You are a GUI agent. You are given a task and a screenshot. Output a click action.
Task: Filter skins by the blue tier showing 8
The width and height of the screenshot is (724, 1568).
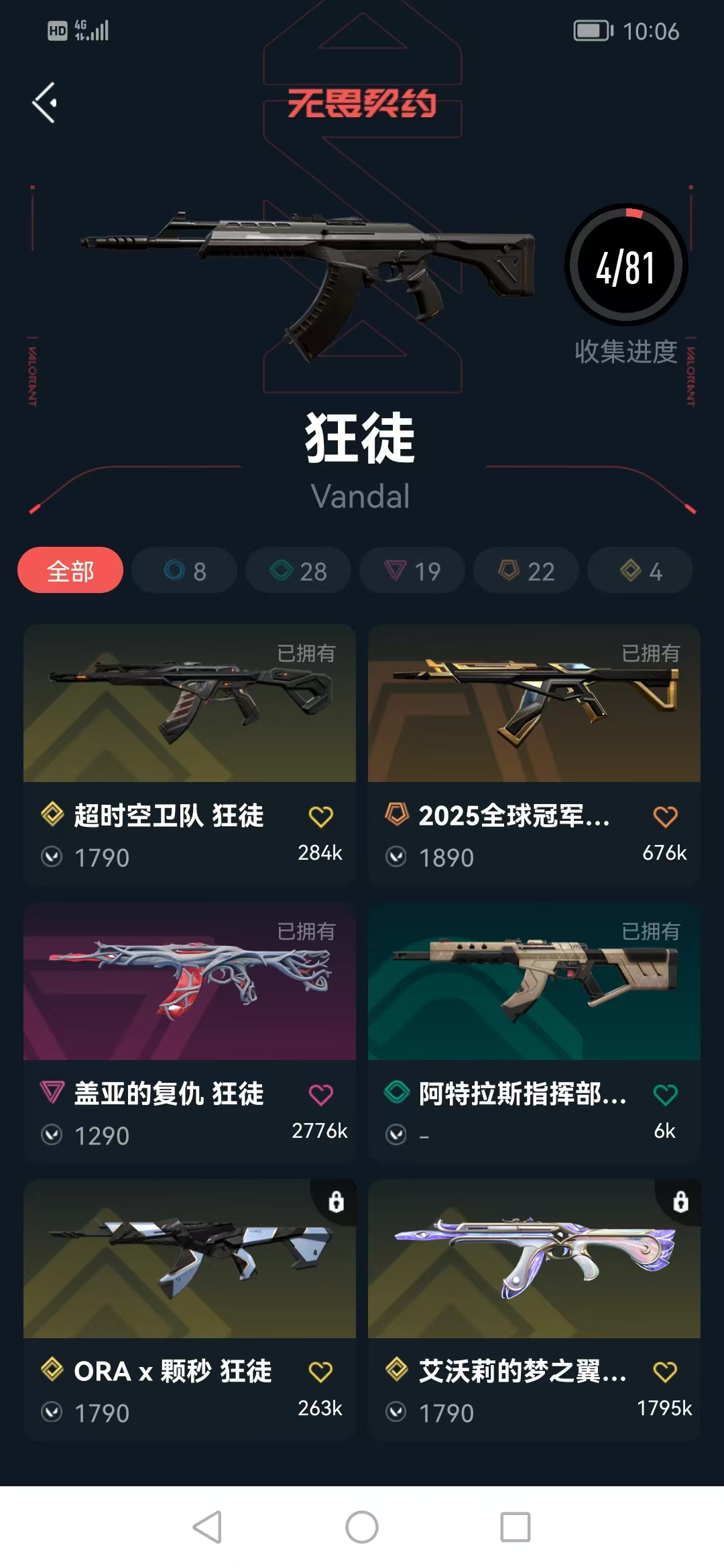tap(184, 570)
